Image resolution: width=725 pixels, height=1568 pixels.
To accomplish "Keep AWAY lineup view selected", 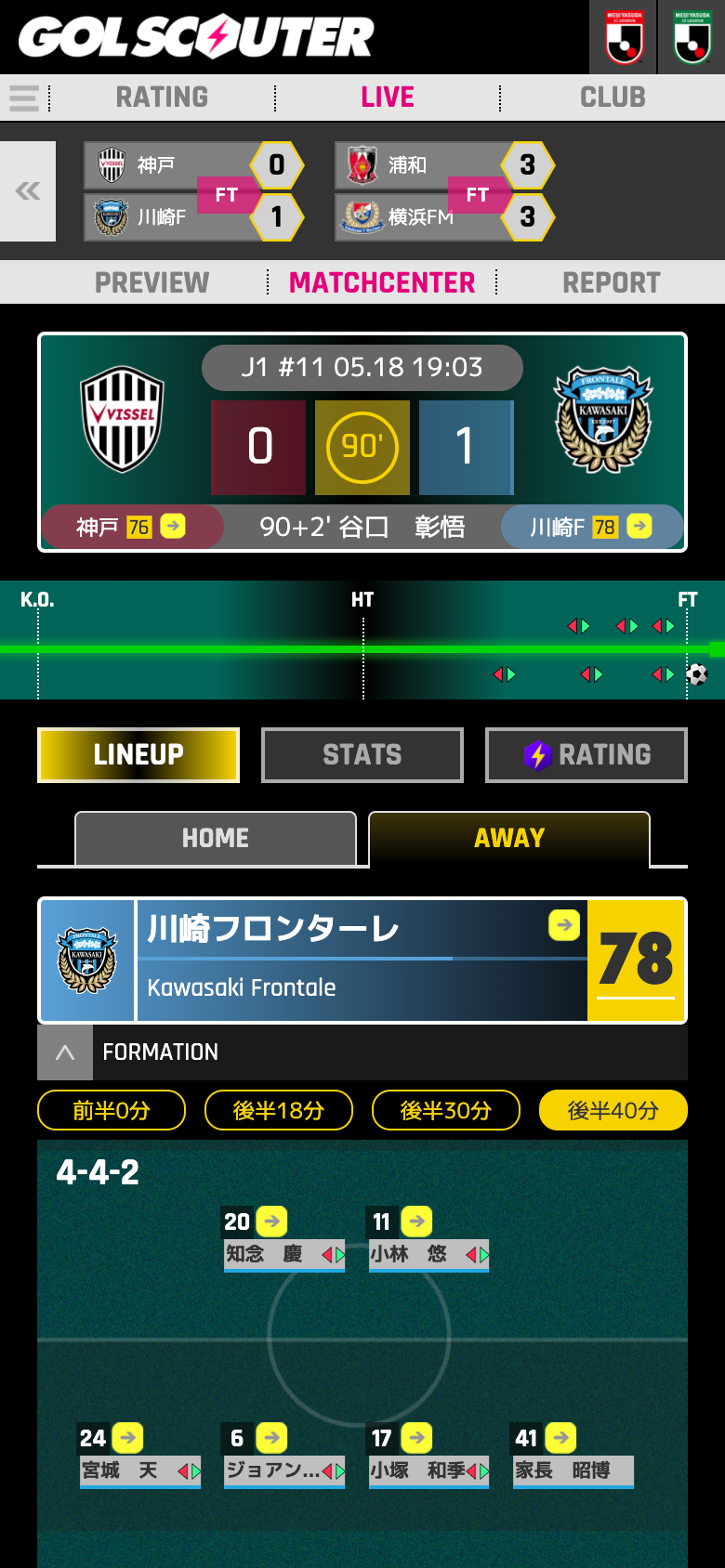I will tap(508, 838).
